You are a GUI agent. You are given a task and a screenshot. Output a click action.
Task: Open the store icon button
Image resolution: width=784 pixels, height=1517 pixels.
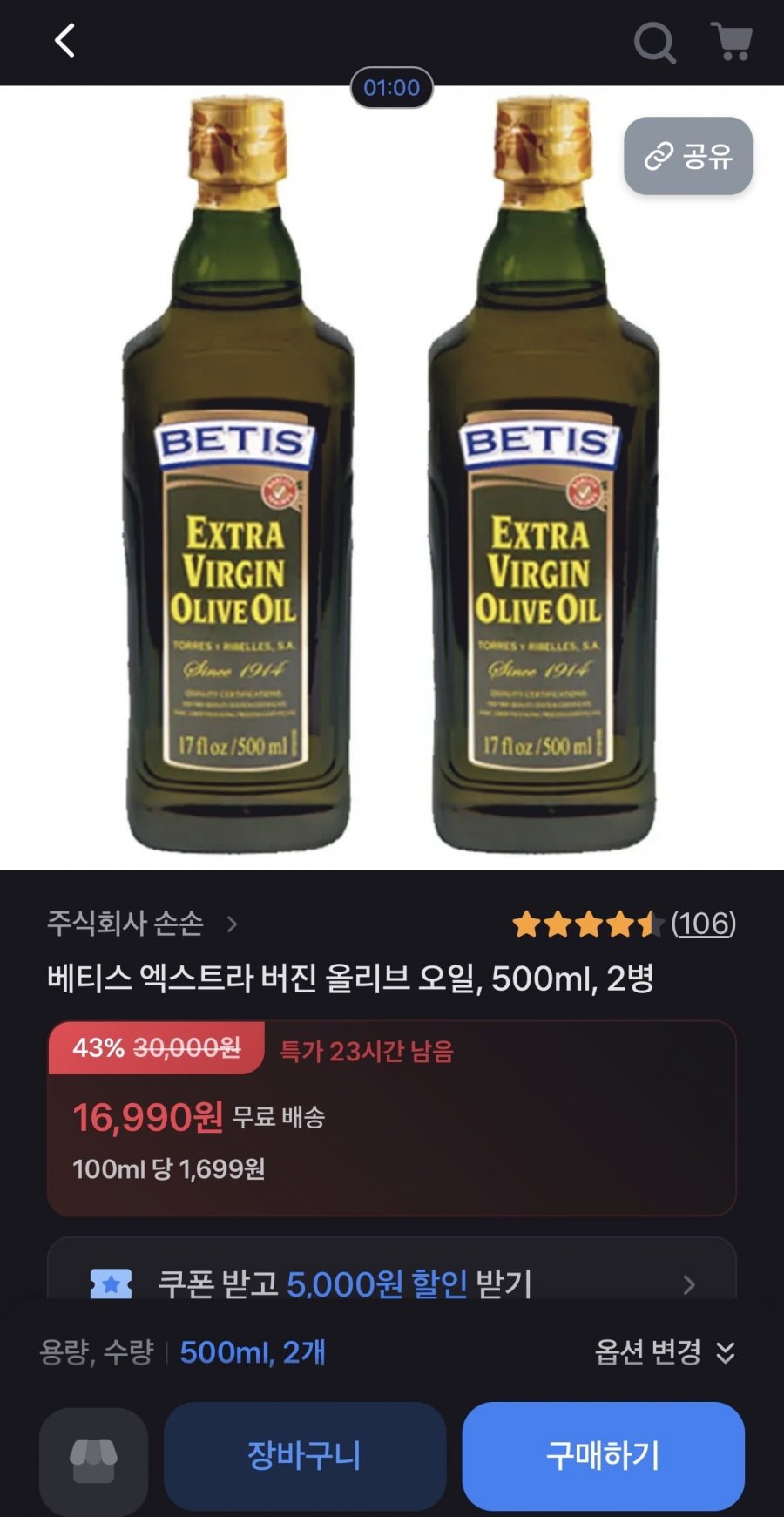(93, 1459)
